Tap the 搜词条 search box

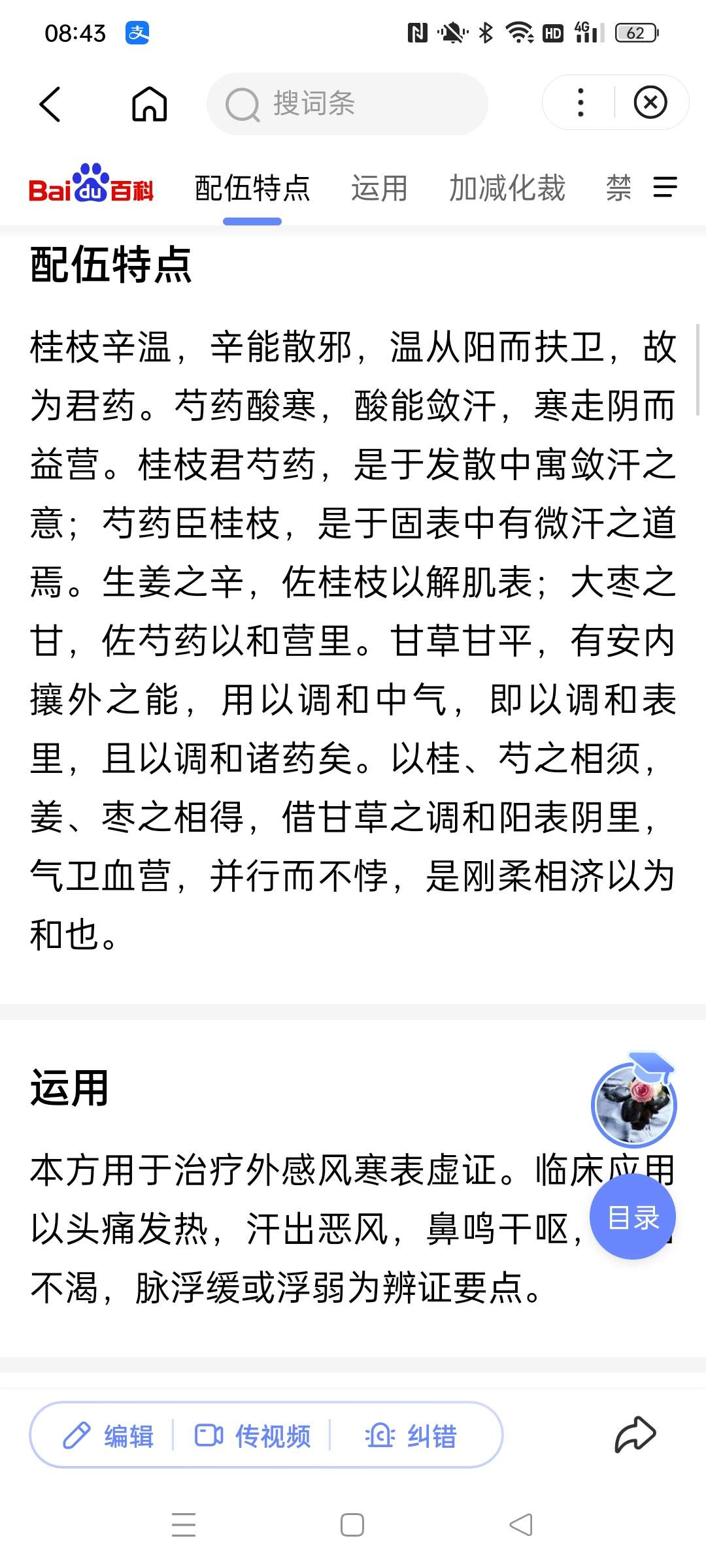(x=347, y=104)
